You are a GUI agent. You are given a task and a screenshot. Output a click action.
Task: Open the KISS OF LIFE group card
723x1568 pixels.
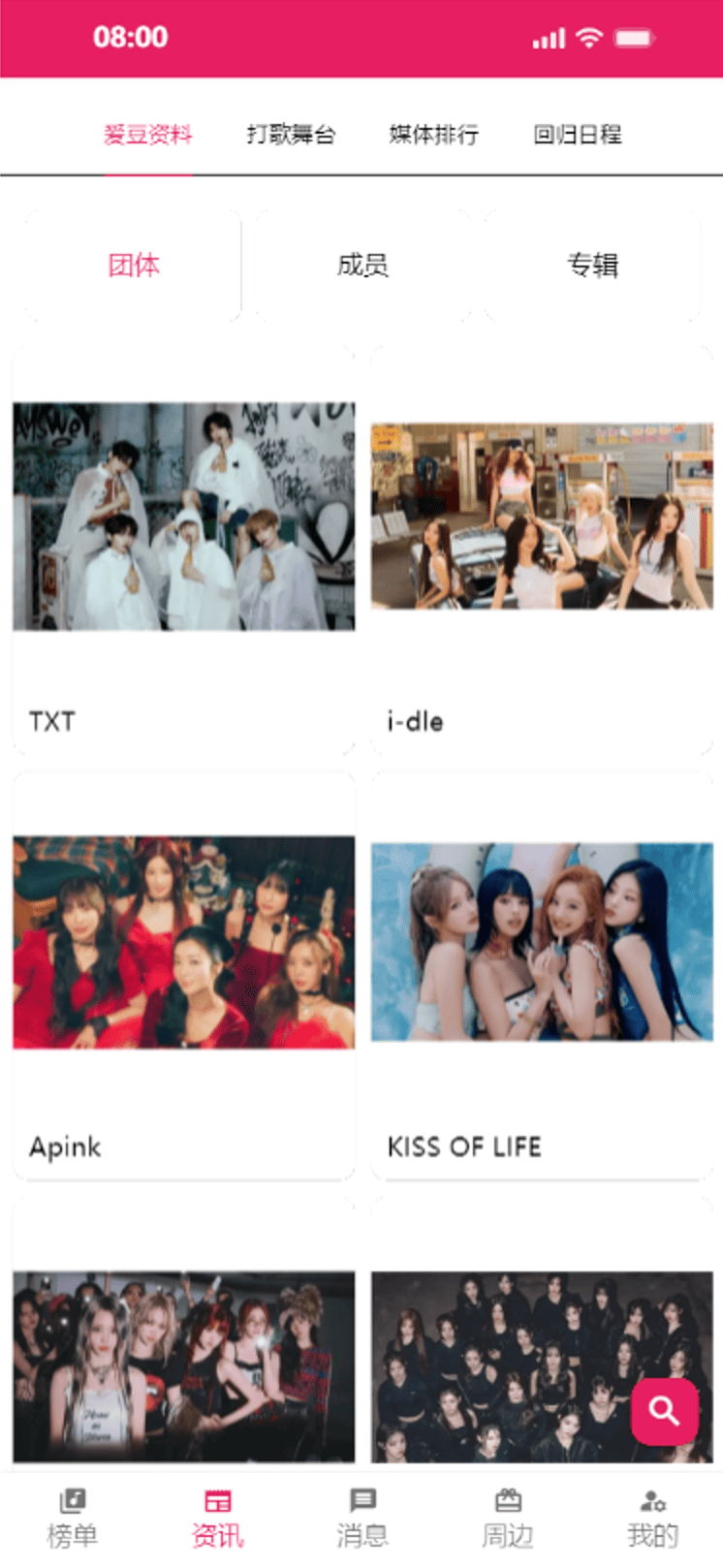tap(542, 974)
